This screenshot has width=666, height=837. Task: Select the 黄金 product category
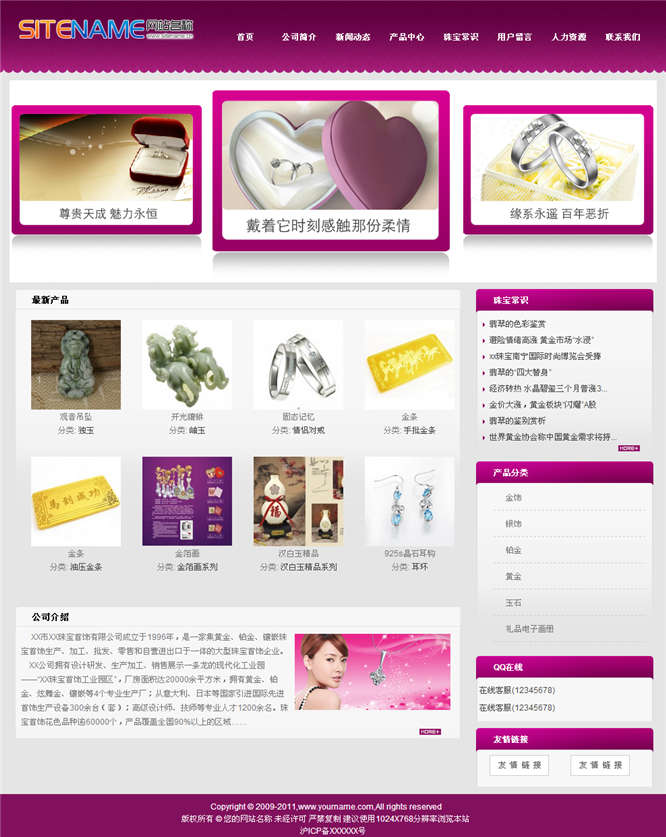(x=513, y=576)
